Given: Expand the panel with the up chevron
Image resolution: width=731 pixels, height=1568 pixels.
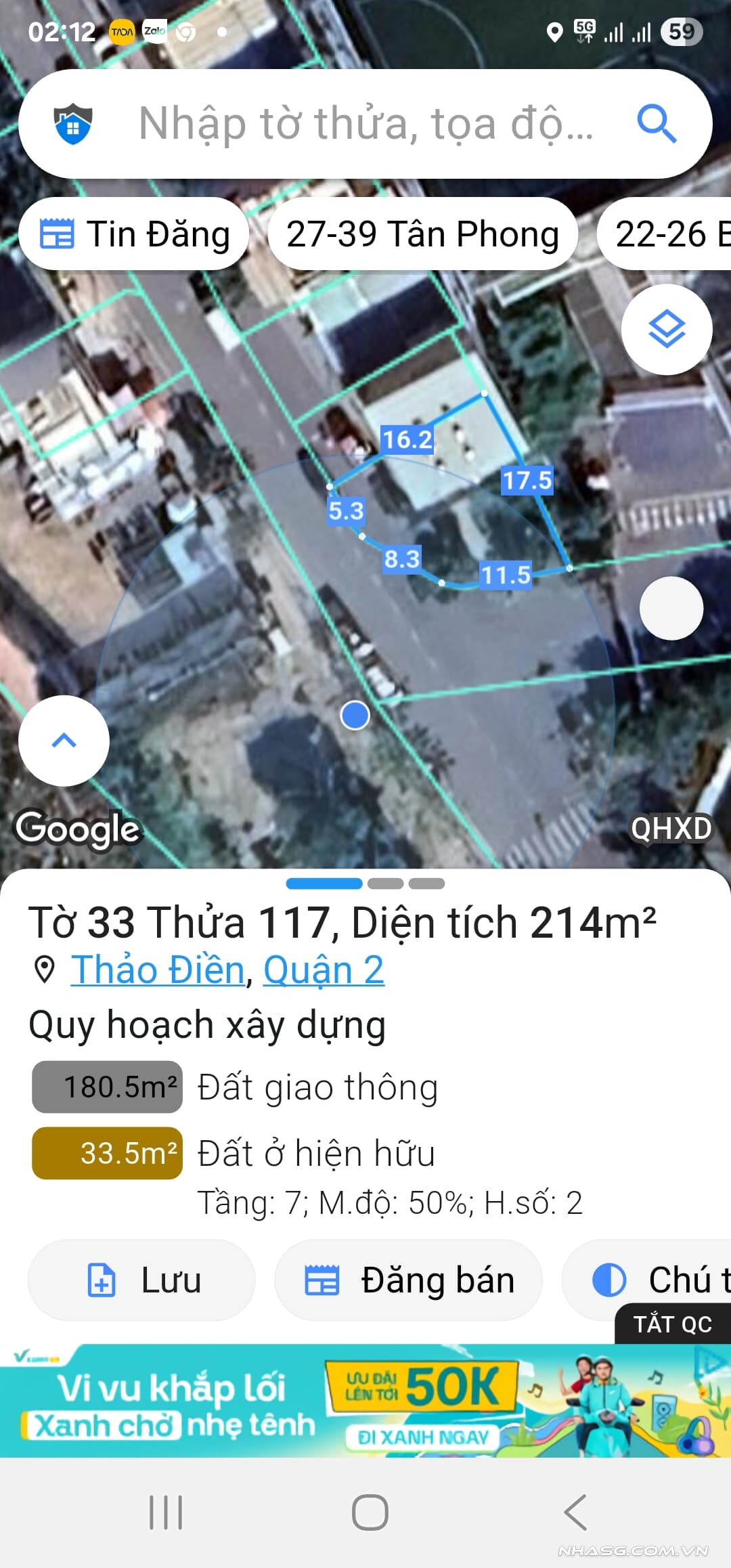Looking at the screenshot, I should (x=64, y=741).
